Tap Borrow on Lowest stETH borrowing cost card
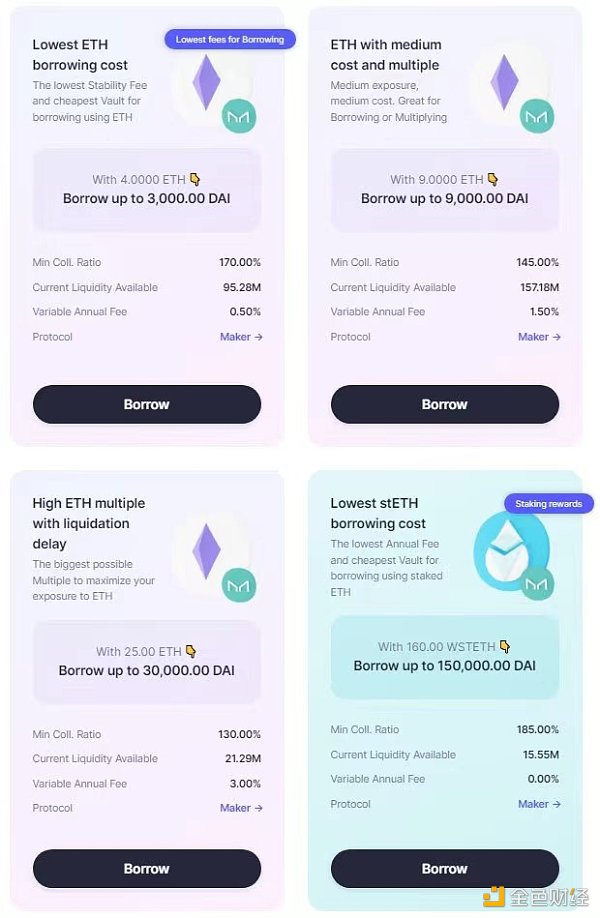The image size is (600, 918). [x=444, y=869]
